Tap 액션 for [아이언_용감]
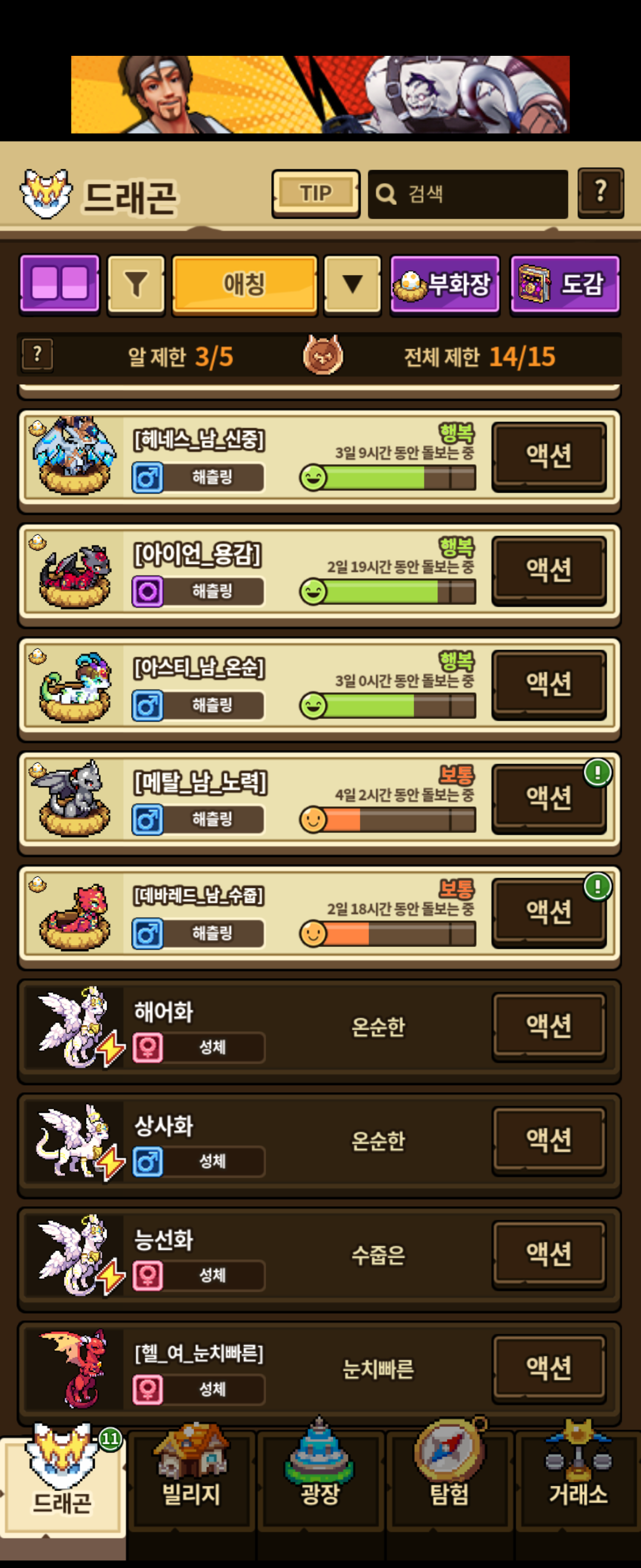This screenshot has width=641, height=1568. point(548,569)
